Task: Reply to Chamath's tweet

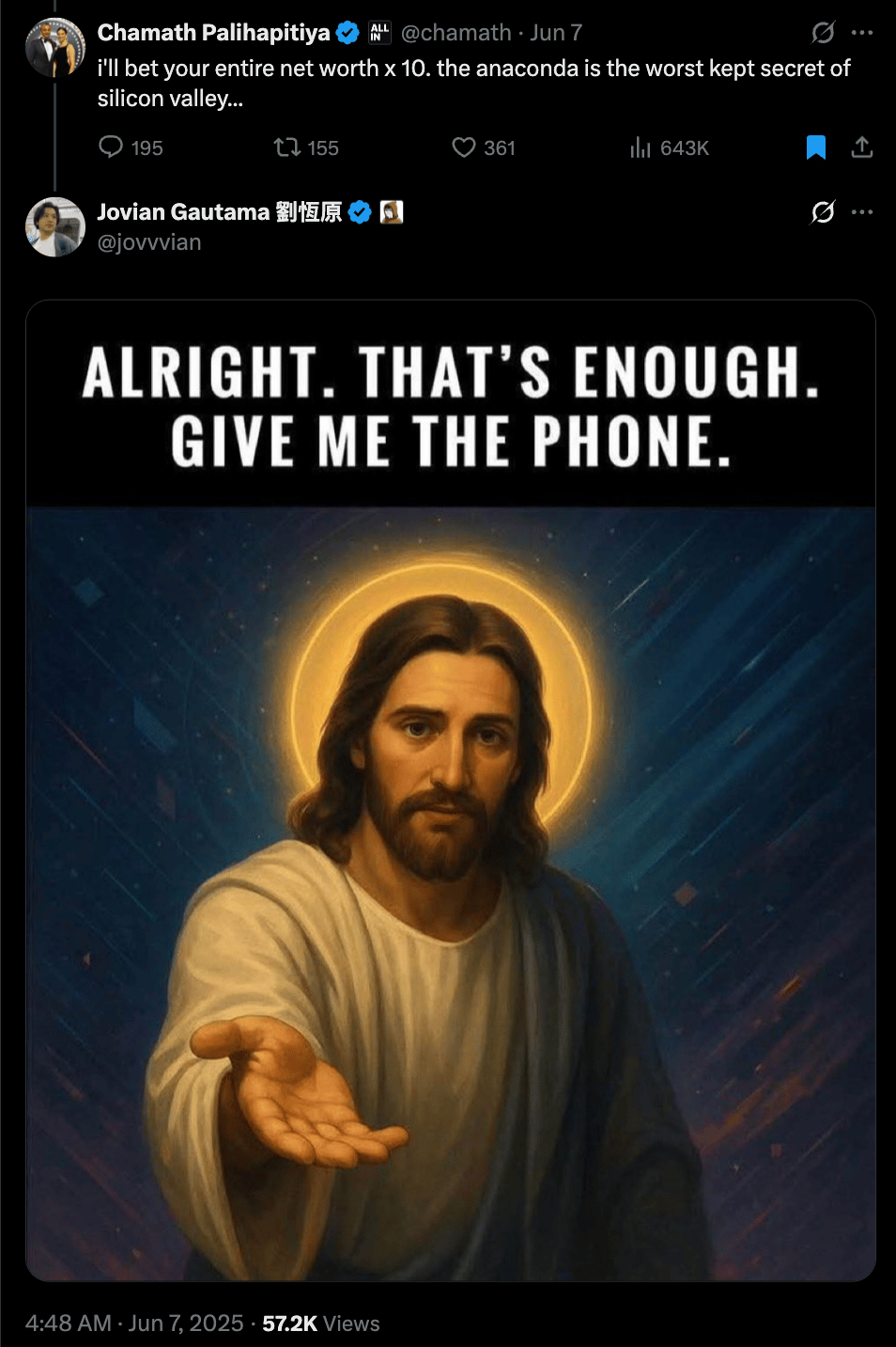Action: tap(112, 147)
